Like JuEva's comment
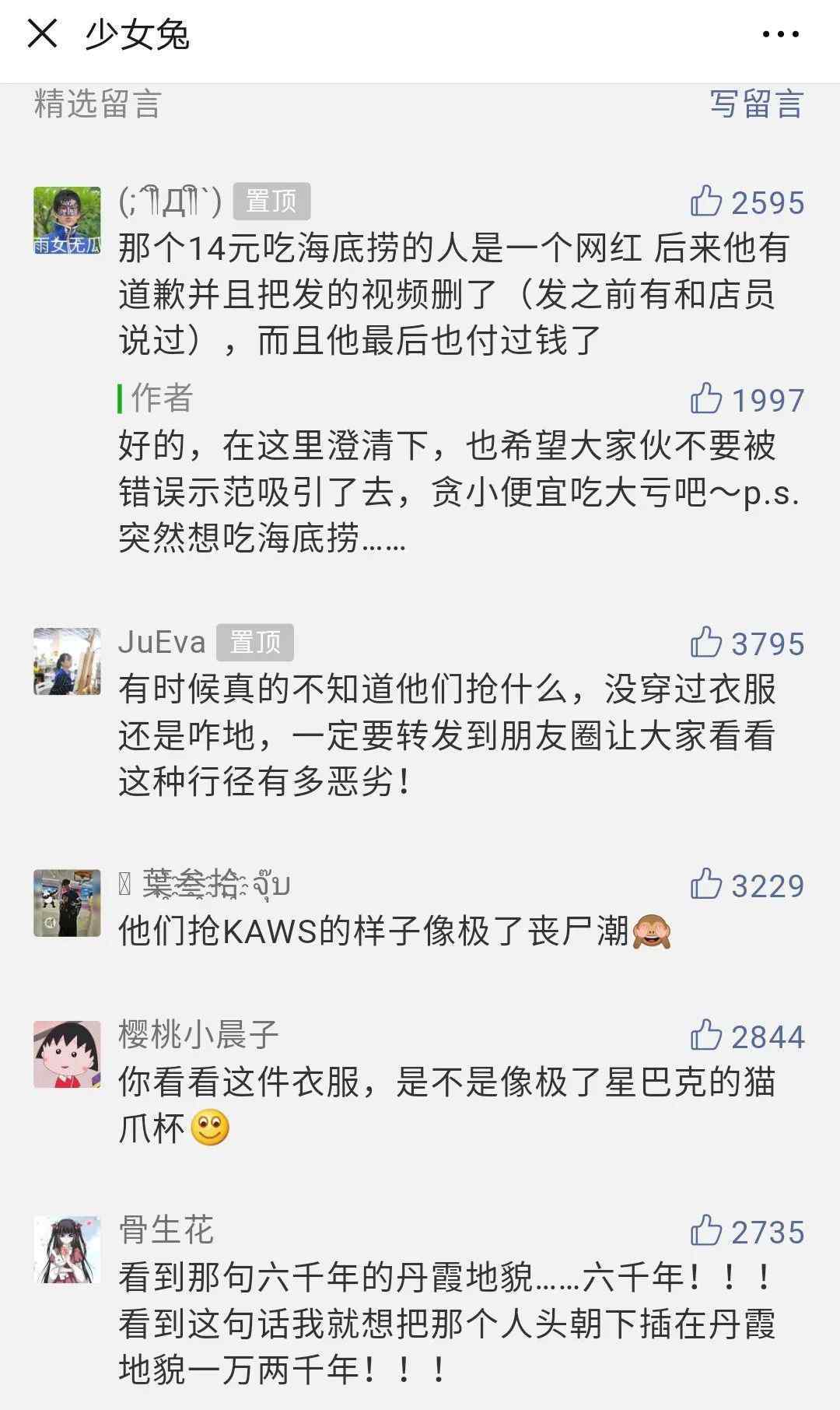 [x=747, y=644]
